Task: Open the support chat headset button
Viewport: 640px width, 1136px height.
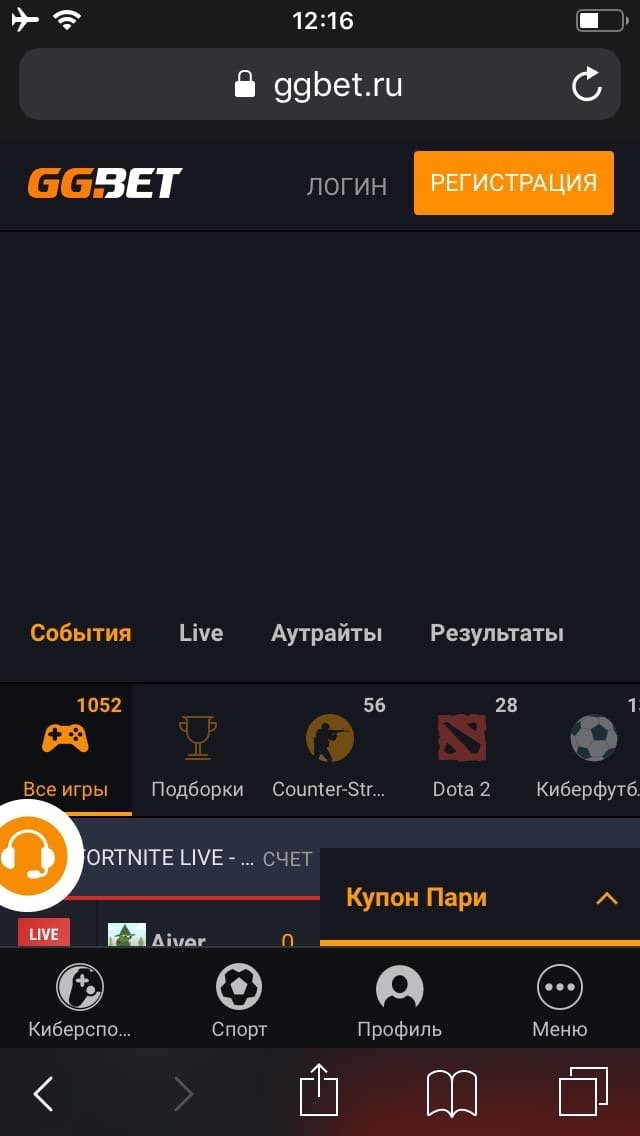Action: (33, 856)
